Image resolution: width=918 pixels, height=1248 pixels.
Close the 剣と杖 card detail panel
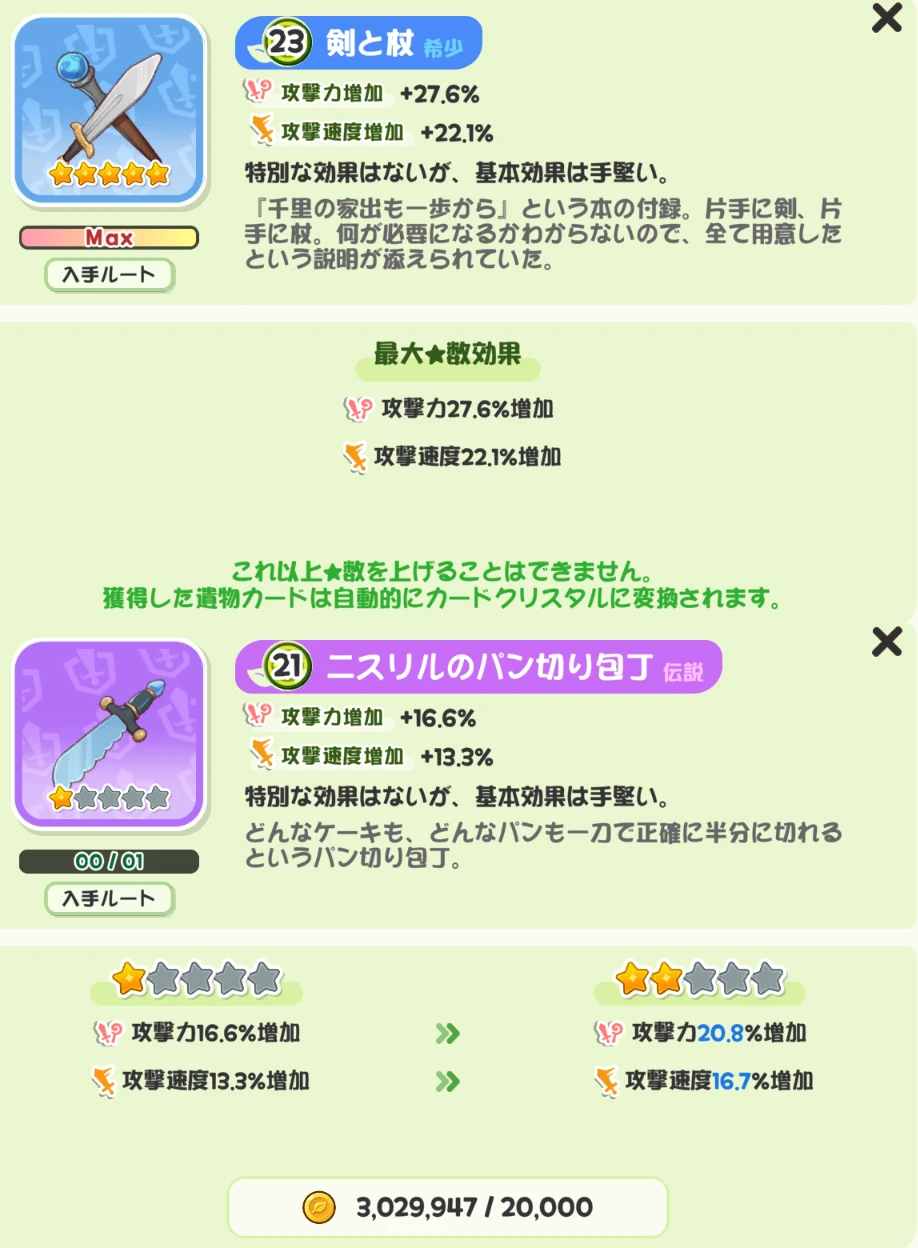pos(886,18)
